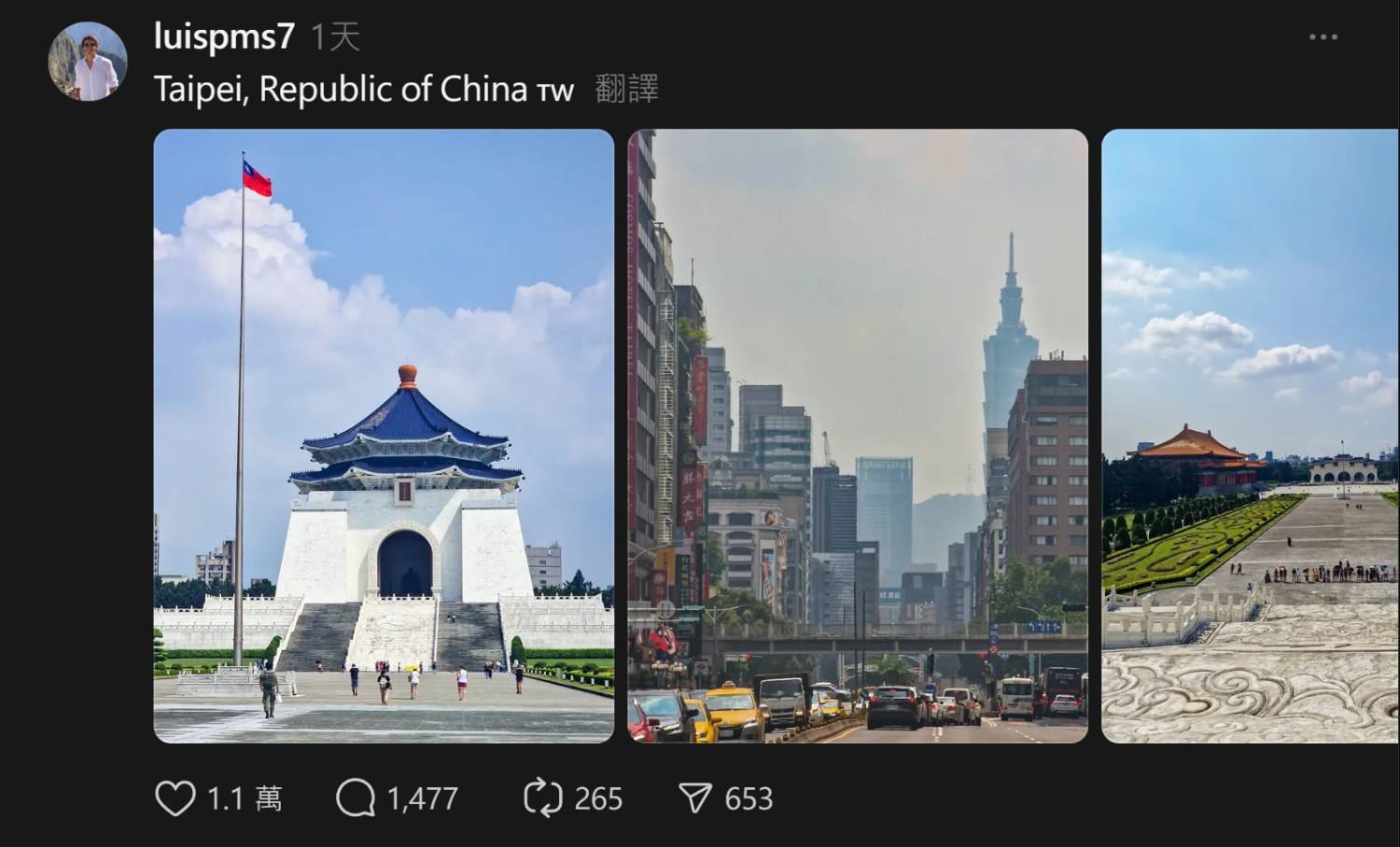Open the memorial hall flag photo
1400x847 pixels.
tap(384, 436)
